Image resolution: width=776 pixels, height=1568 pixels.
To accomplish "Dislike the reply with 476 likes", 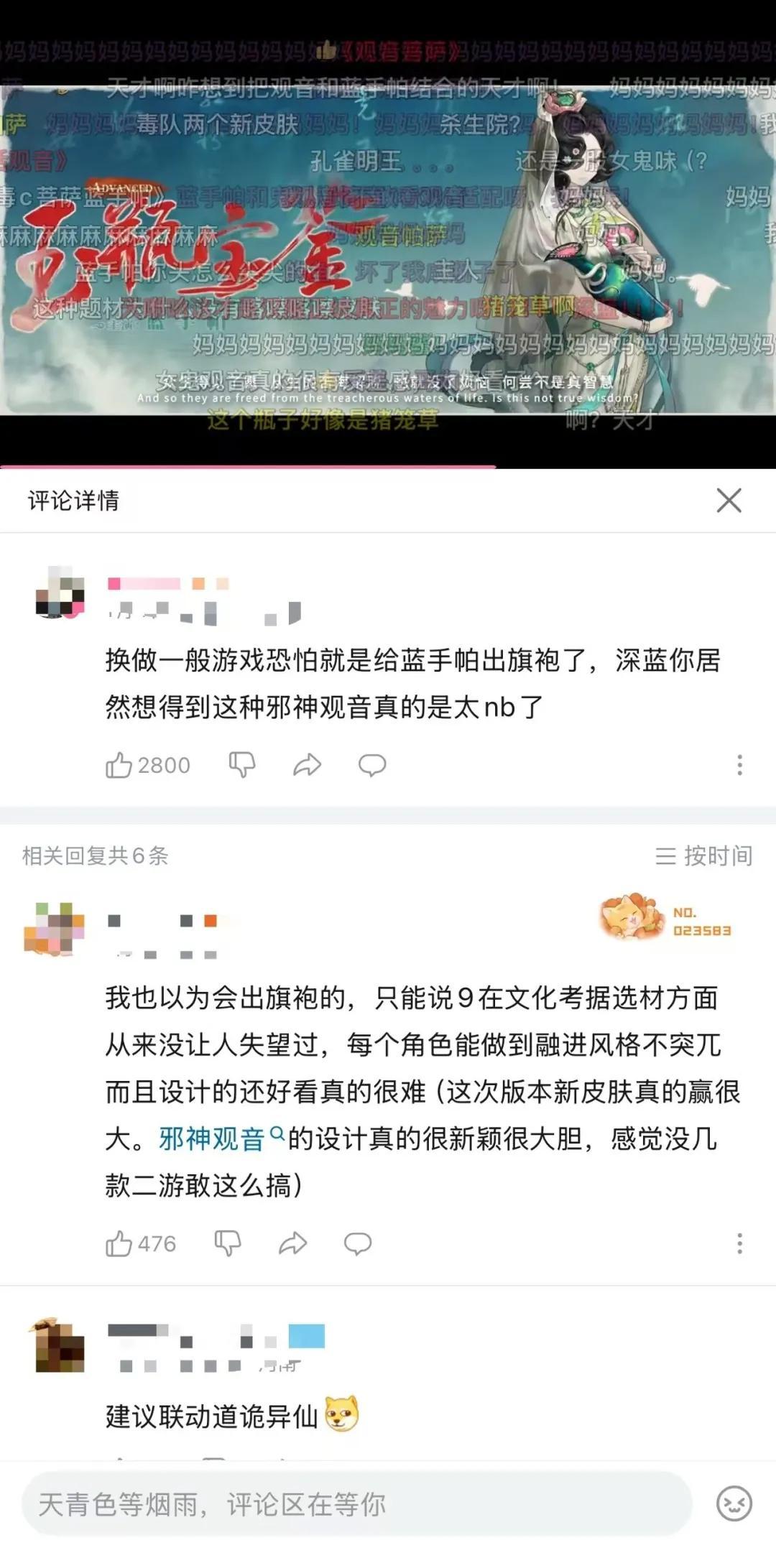I will (x=227, y=1243).
